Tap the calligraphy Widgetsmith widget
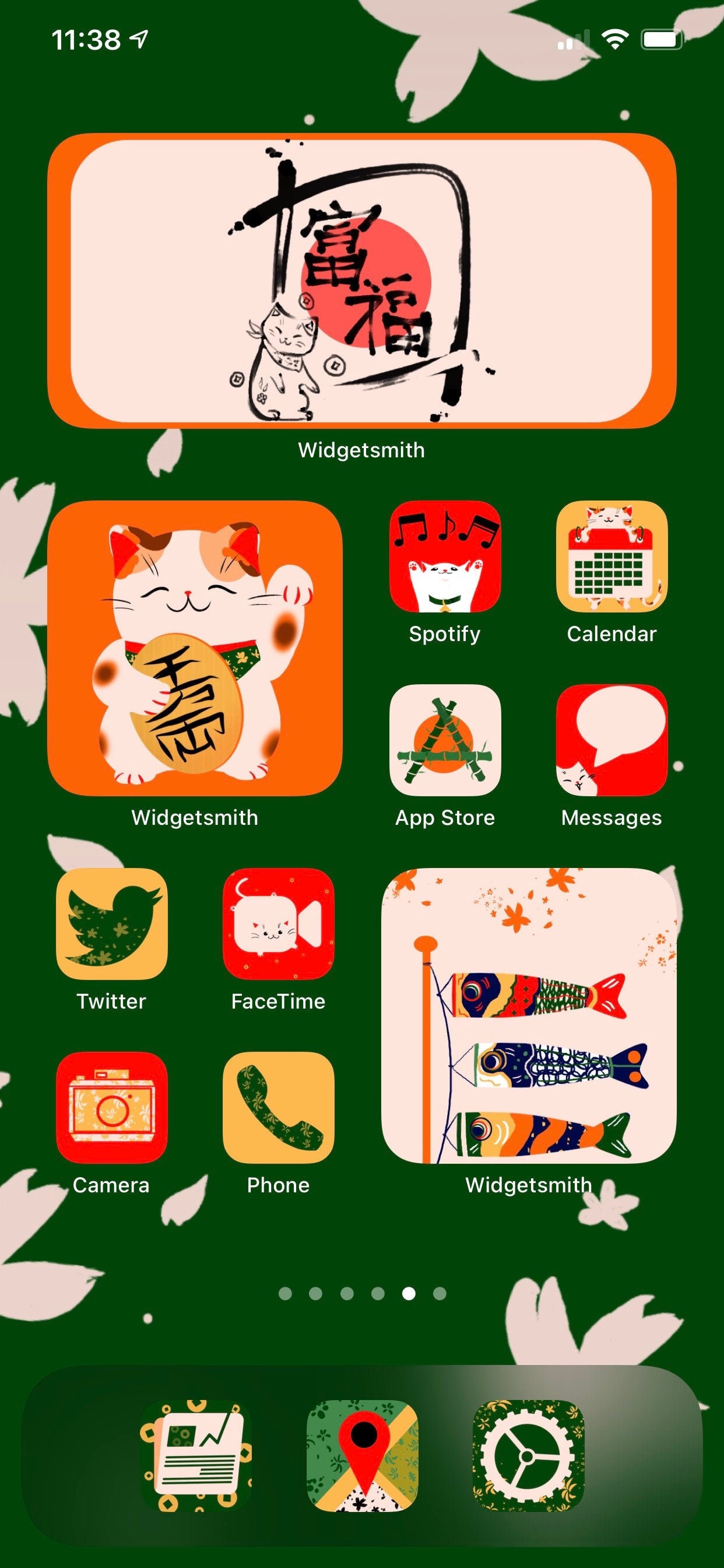 coord(362,281)
